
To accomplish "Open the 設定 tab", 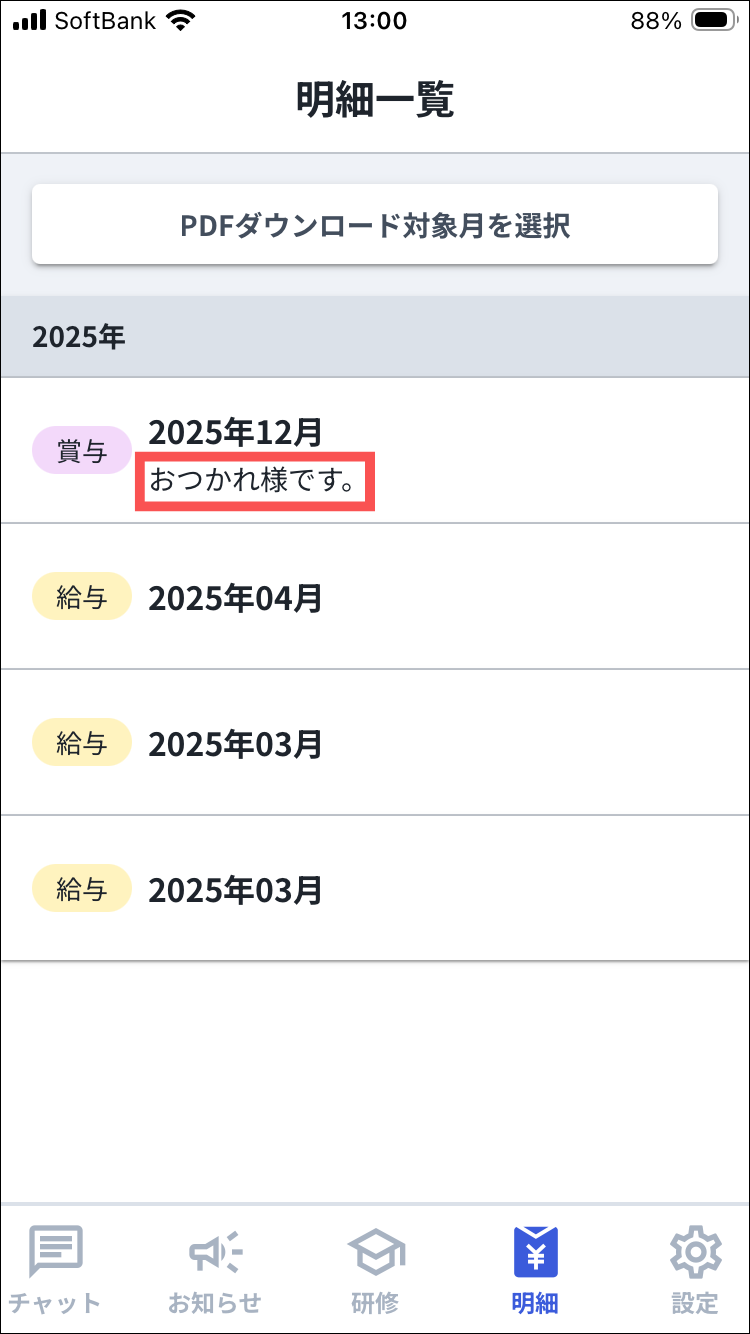I will coord(694,1268).
